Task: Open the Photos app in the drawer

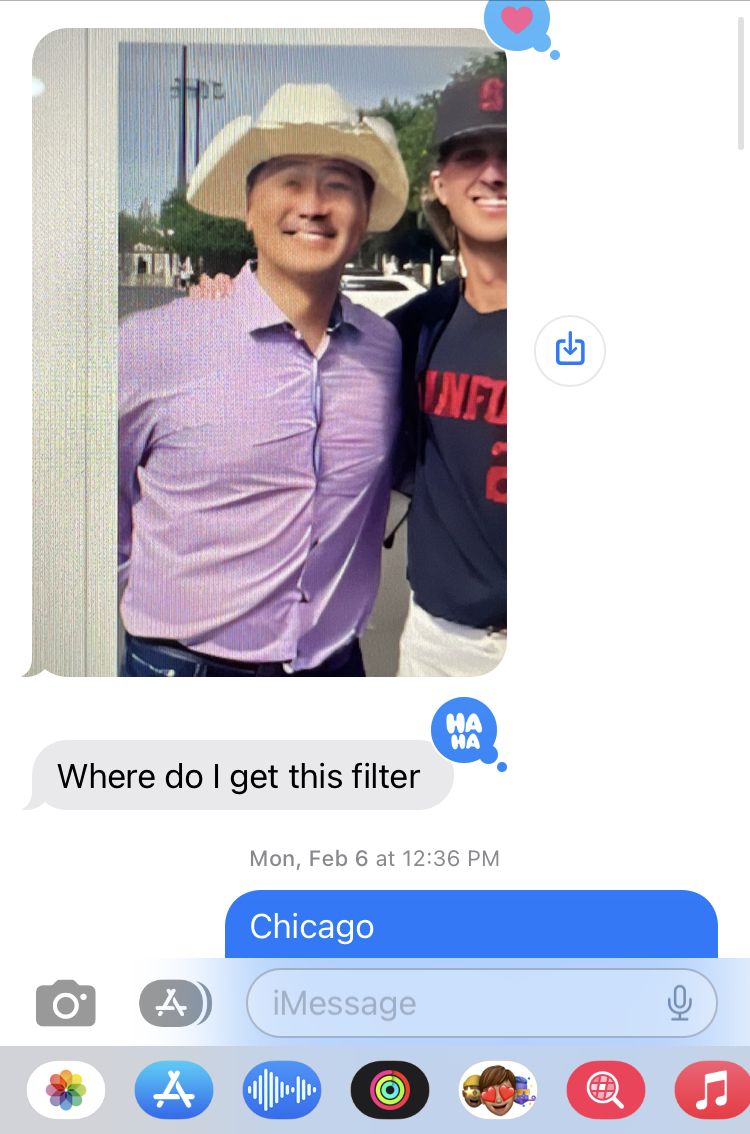Action: point(66,1090)
